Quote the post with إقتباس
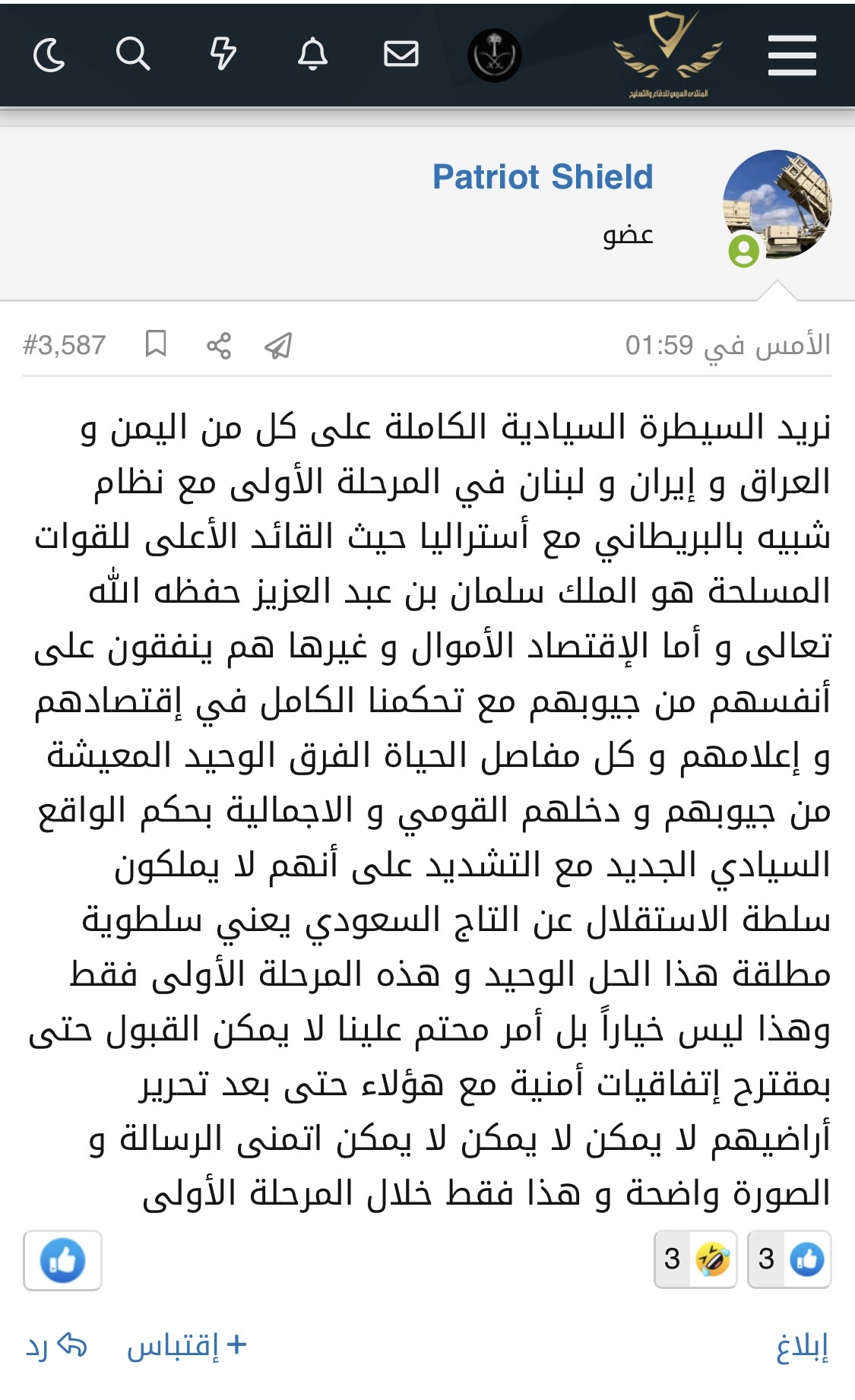Screen dimensions: 855x1400 pyautogui.click(x=187, y=1345)
